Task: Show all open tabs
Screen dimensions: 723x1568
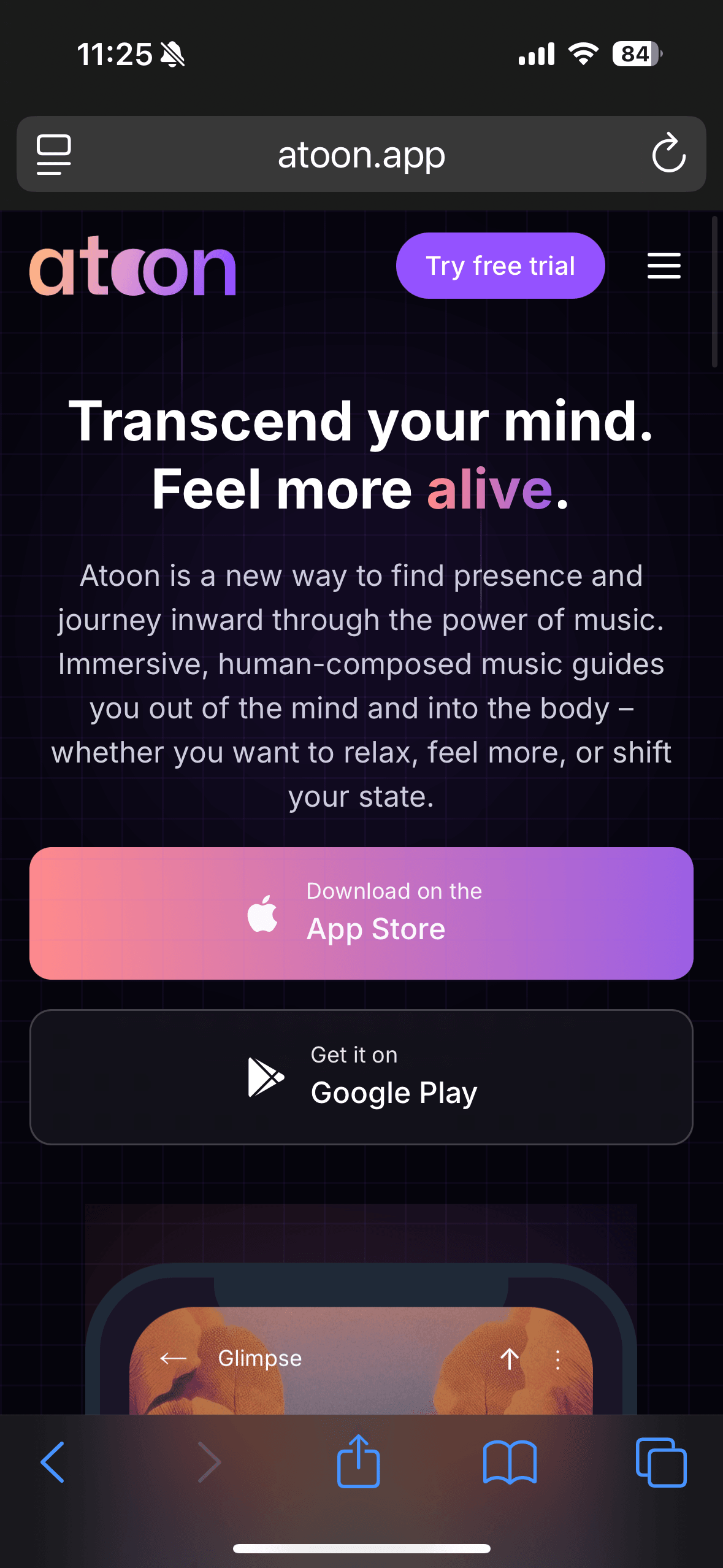Action: point(660,1462)
